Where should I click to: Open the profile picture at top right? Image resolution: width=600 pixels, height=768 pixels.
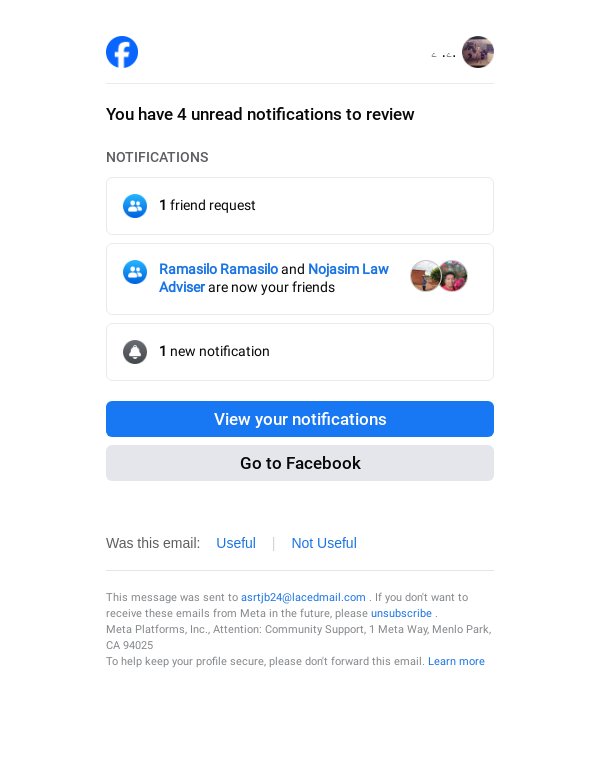point(478,52)
